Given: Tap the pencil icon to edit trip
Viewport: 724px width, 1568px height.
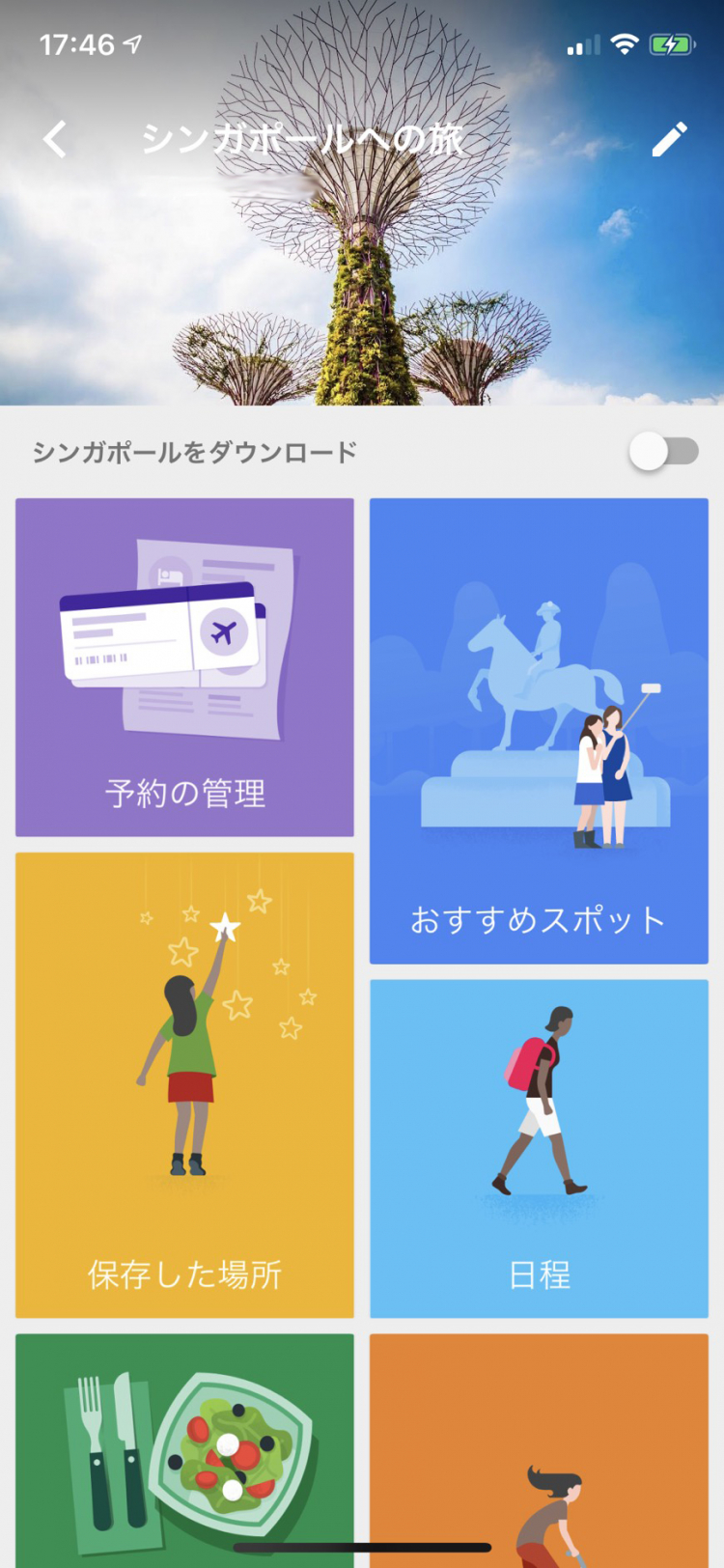Looking at the screenshot, I should 669,139.
